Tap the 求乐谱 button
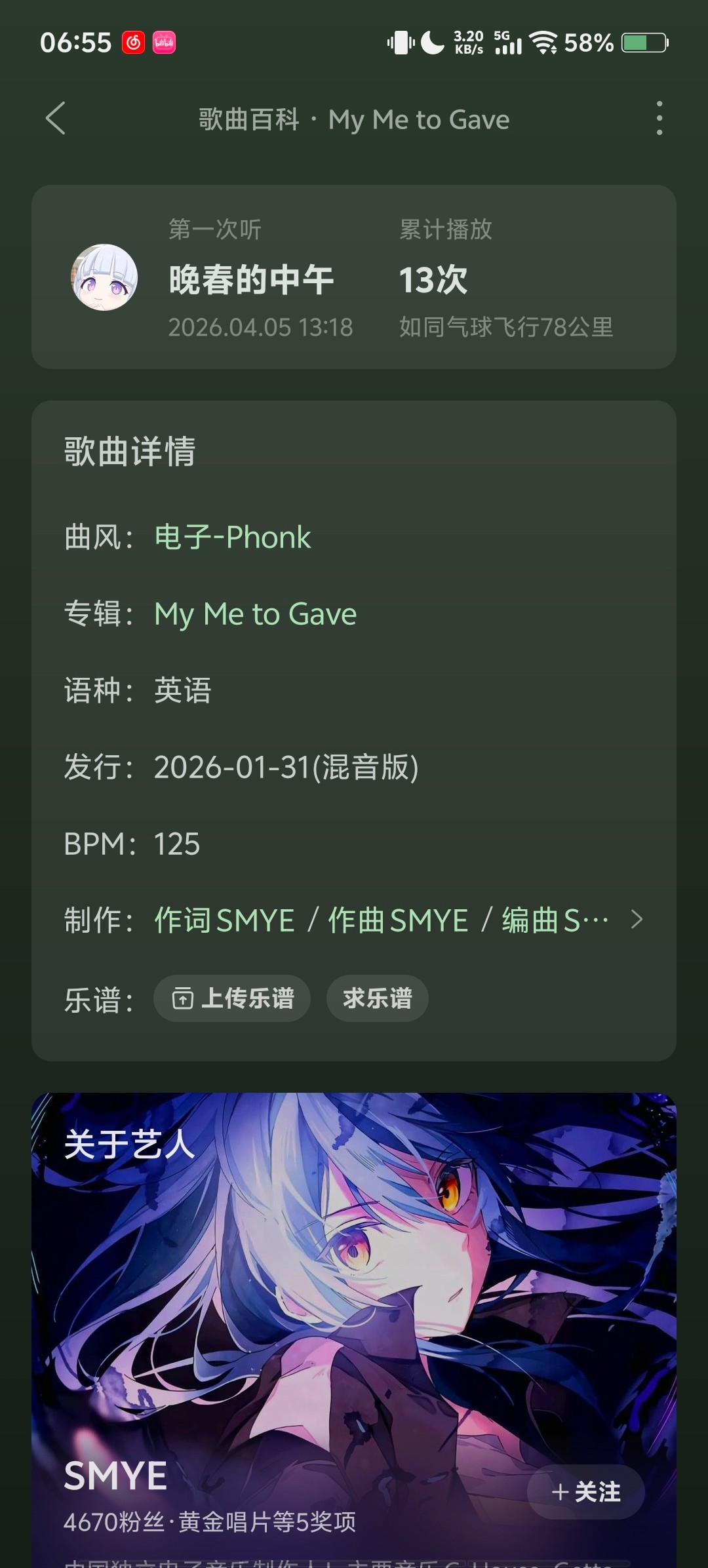The image size is (708, 1568). [x=378, y=998]
